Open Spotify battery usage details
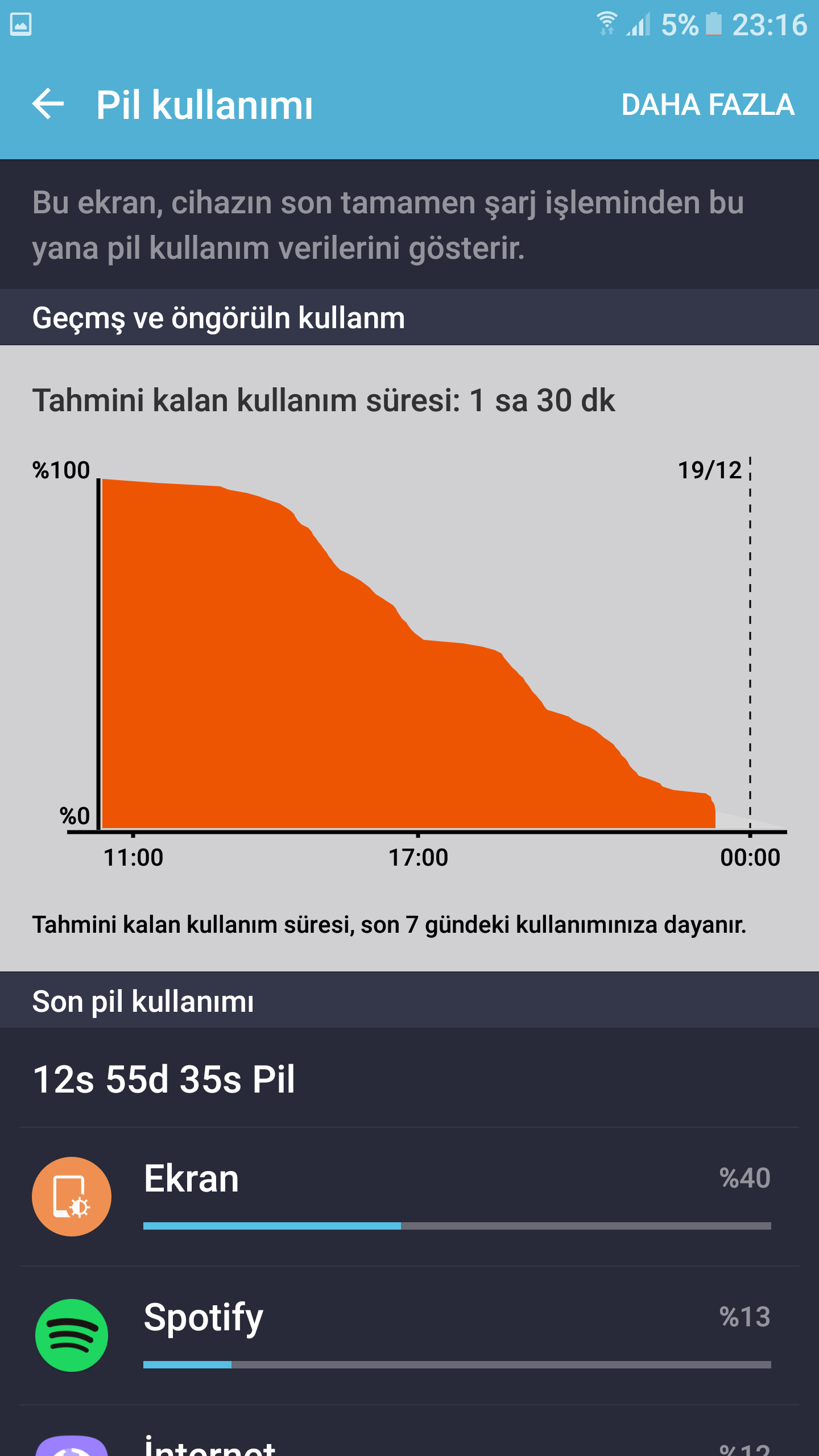819x1456 pixels. [409, 1334]
